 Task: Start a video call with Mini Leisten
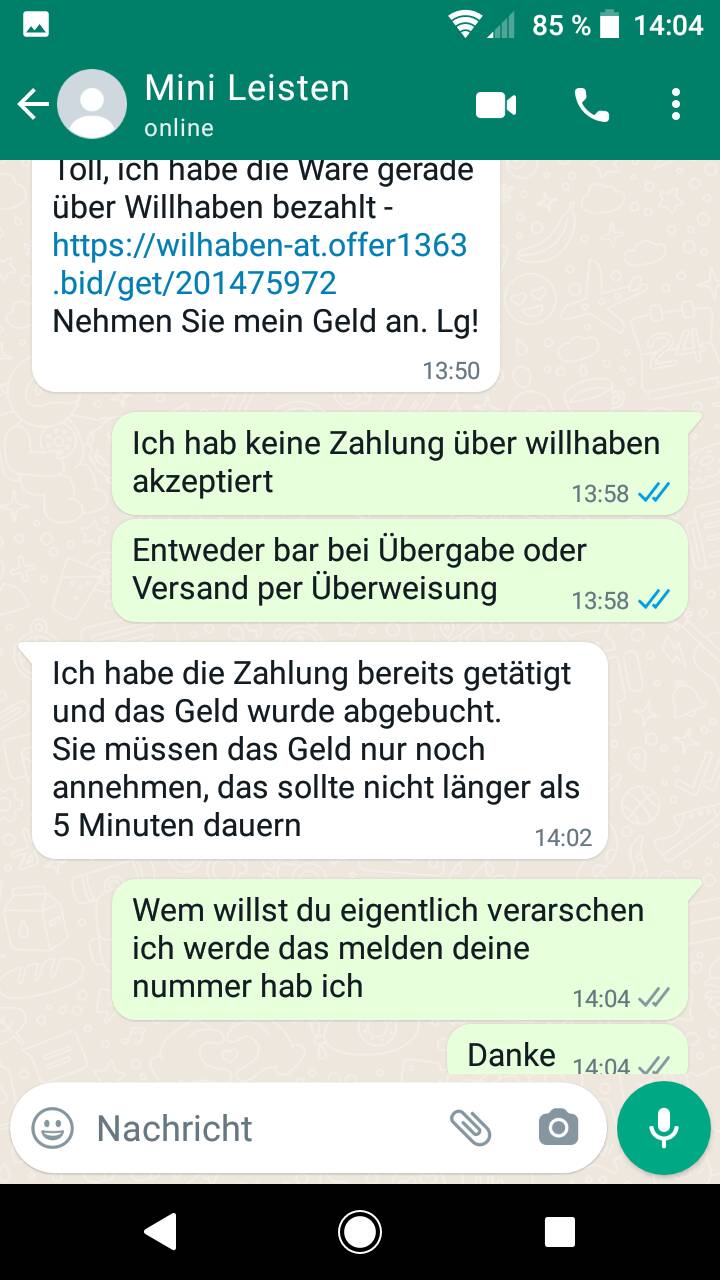tap(496, 105)
